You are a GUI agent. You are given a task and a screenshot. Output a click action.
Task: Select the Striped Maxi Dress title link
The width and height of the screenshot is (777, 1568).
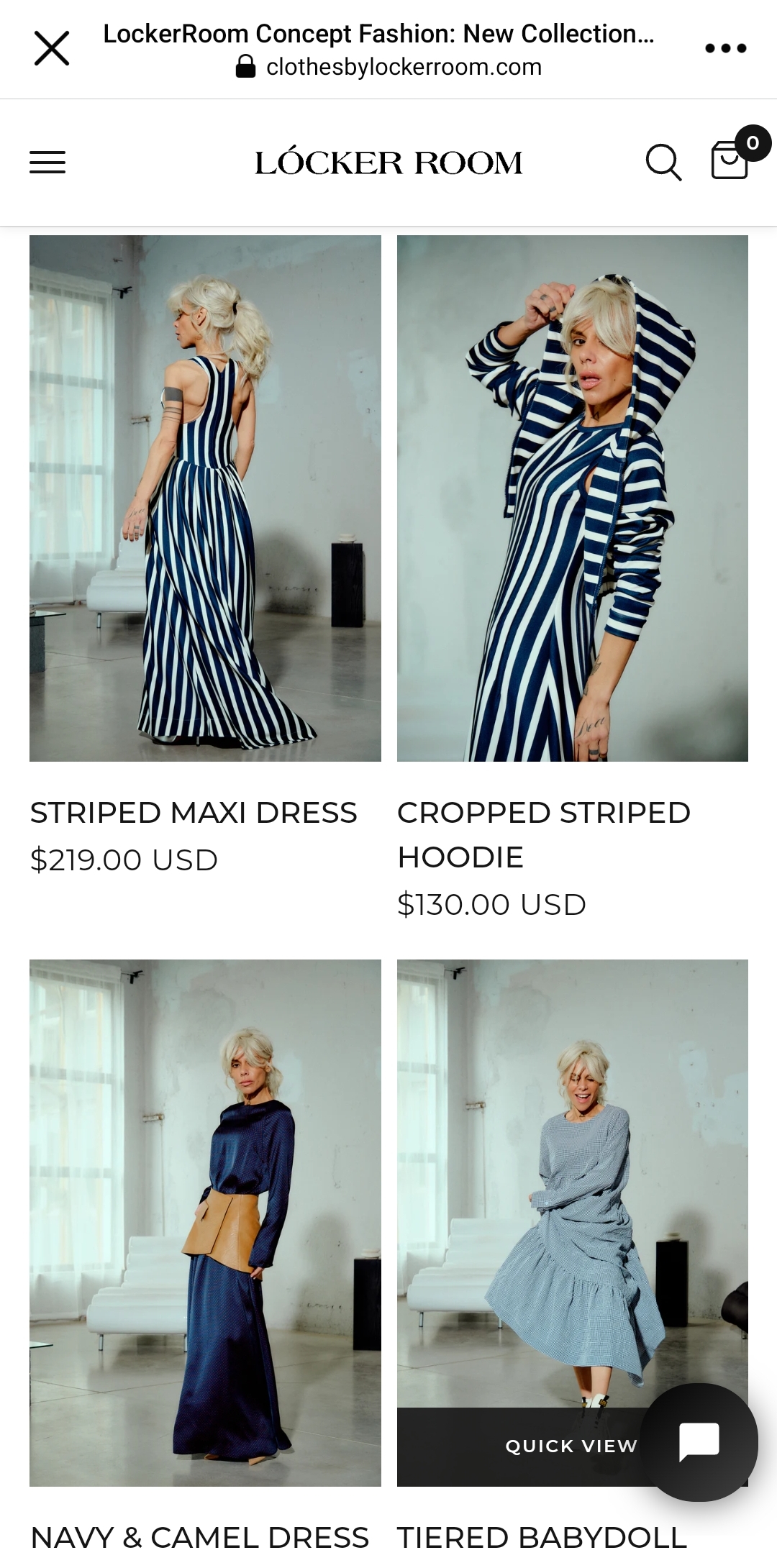tap(194, 813)
